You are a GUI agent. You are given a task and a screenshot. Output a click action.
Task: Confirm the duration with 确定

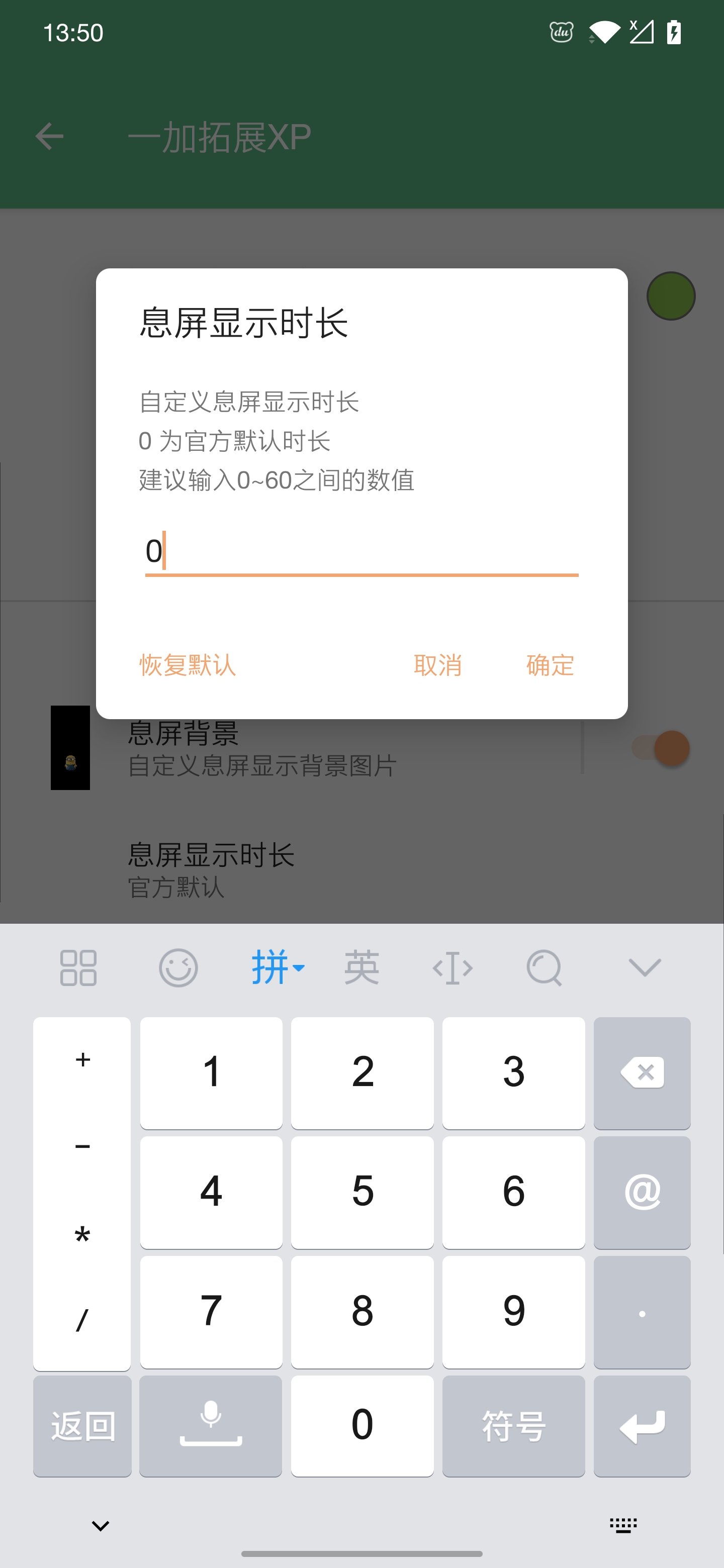(550, 665)
